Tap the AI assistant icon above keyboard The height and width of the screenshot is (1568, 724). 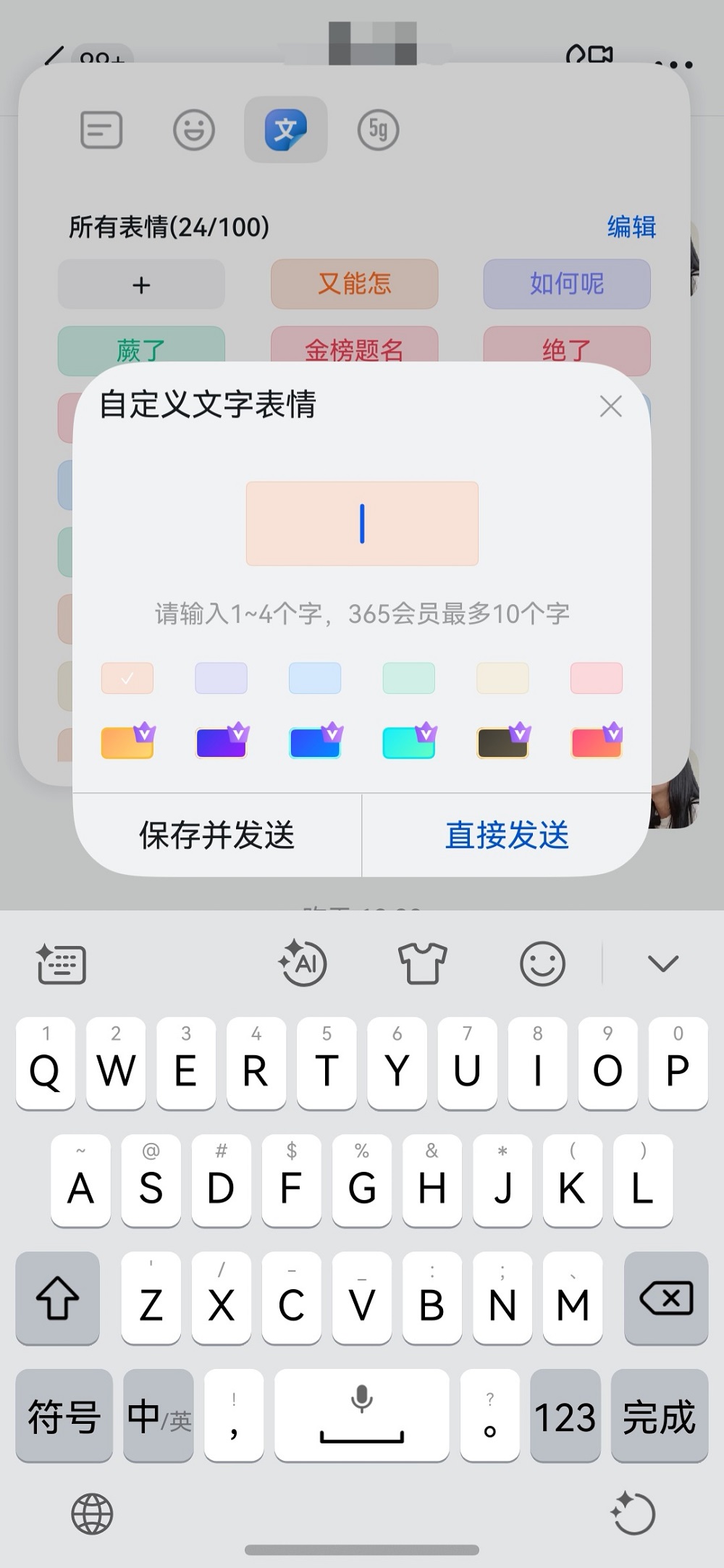click(304, 963)
